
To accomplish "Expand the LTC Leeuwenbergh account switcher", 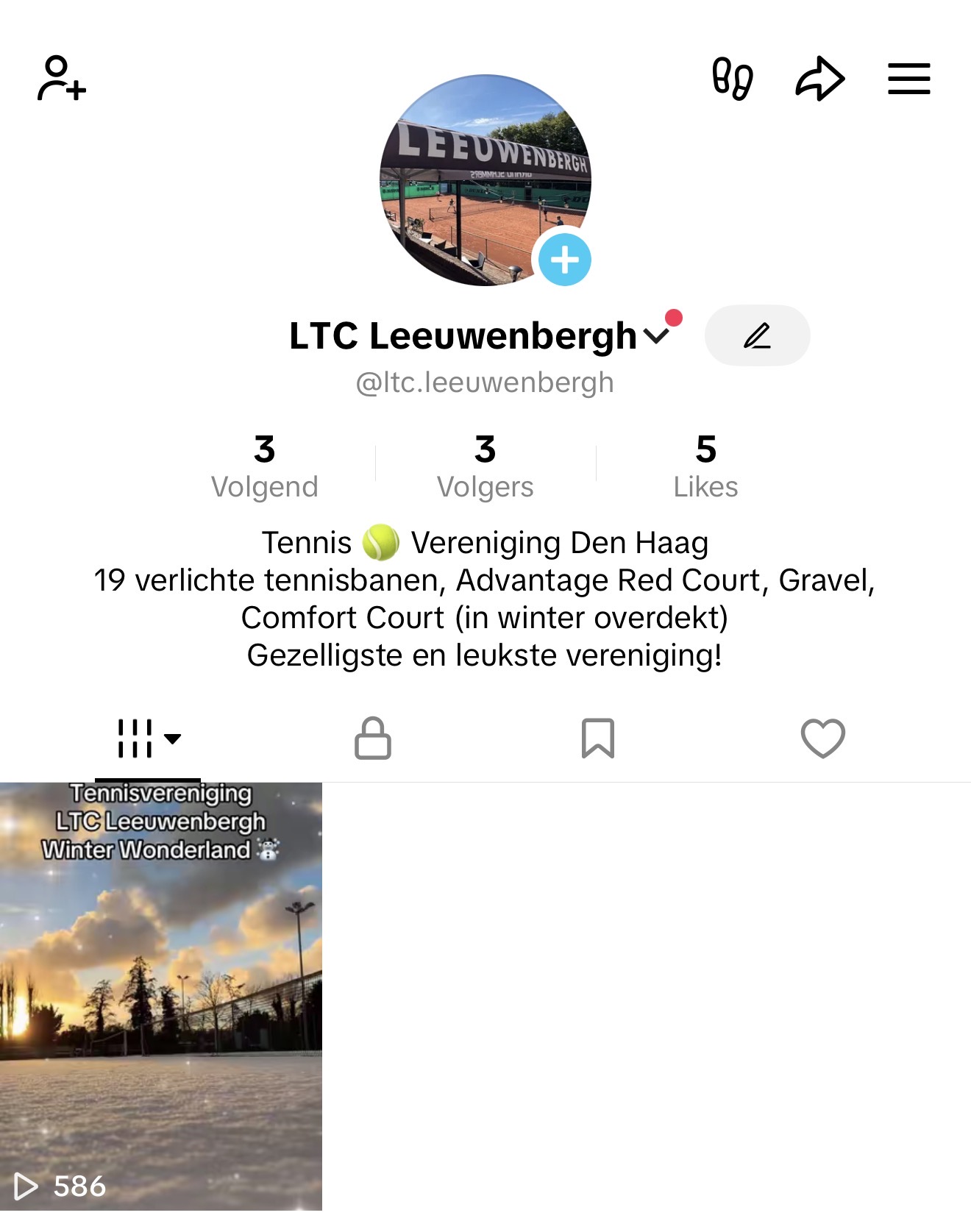I will point(655,336).
